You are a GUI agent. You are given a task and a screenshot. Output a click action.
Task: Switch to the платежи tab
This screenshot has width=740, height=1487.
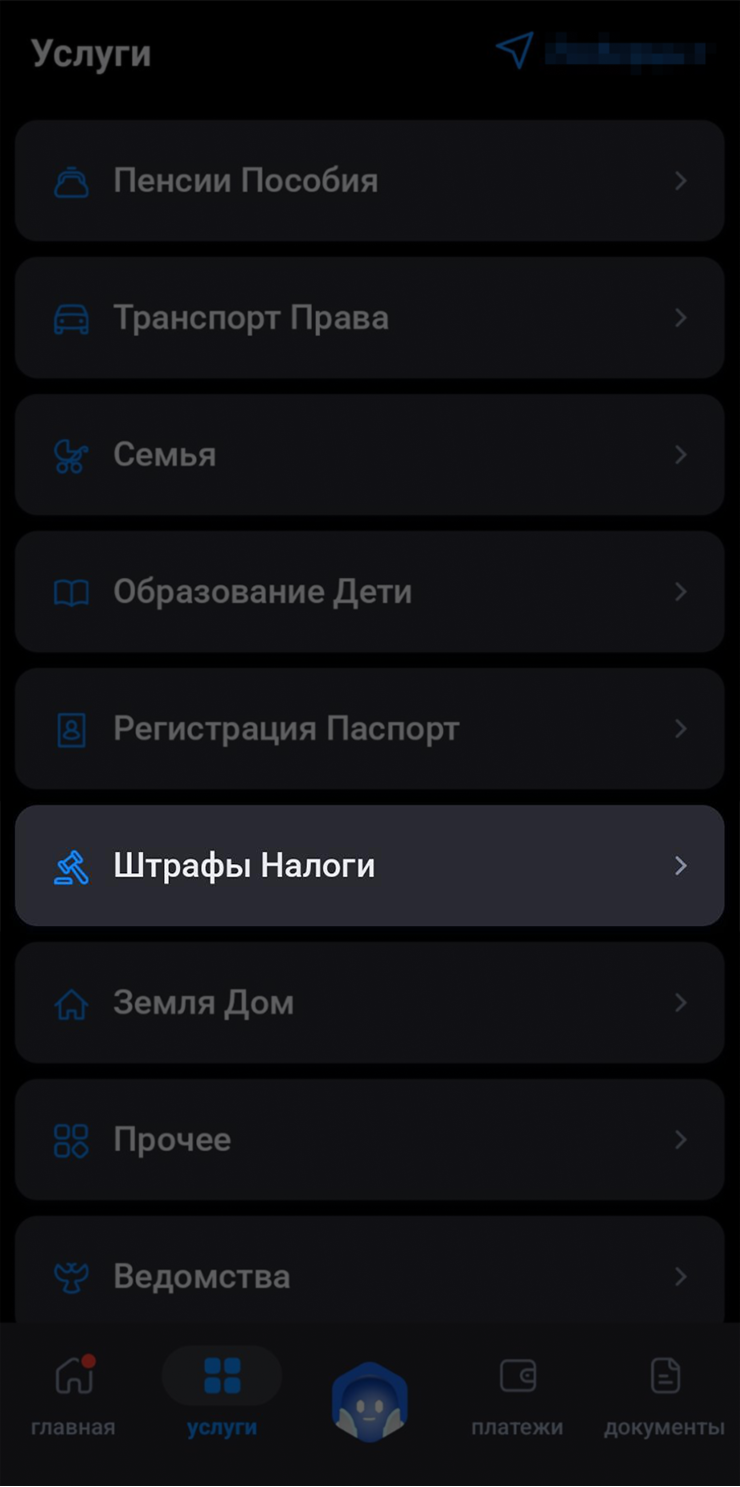(x=517, y=1396)
